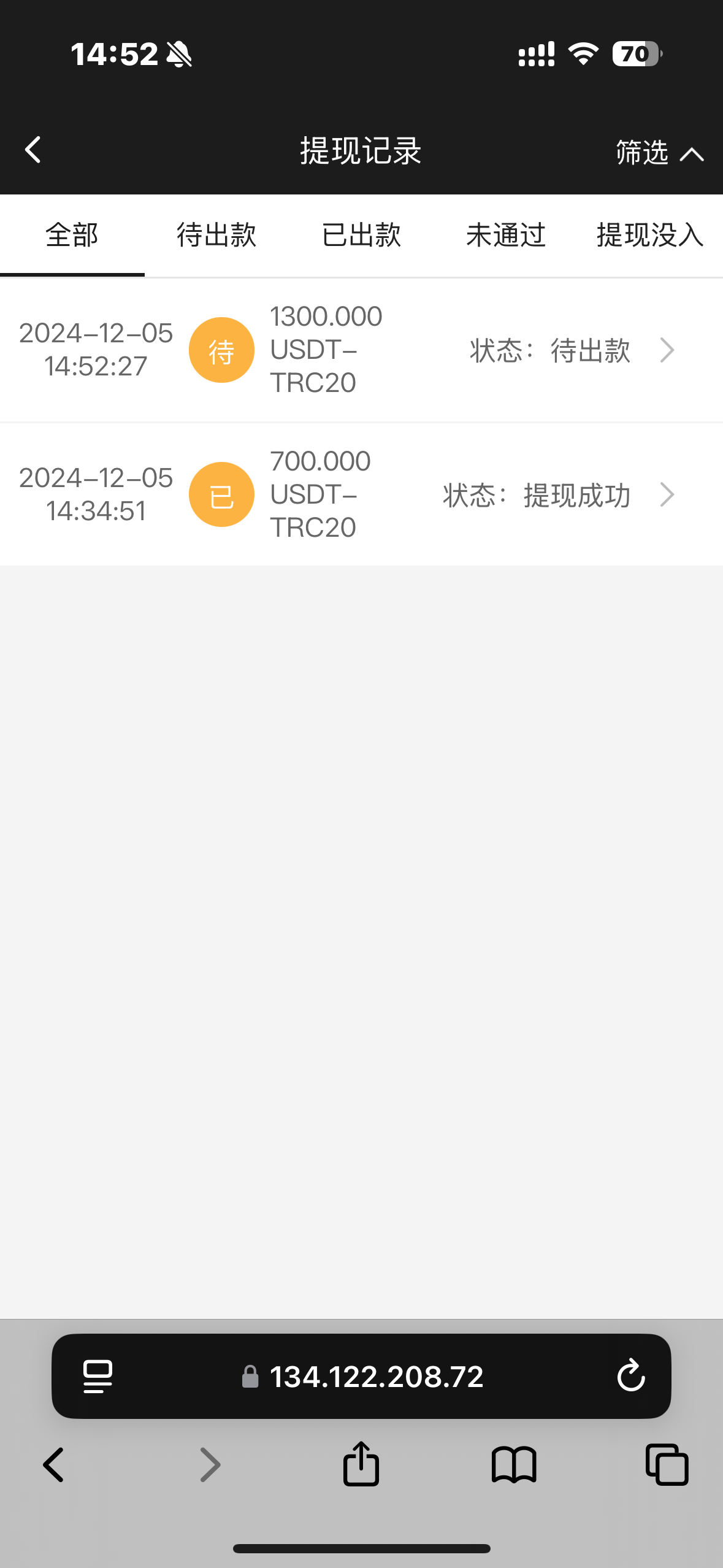Screen dimensions: 723x1568
Task: Open browser bookmarks
Action: point(514,1465)
